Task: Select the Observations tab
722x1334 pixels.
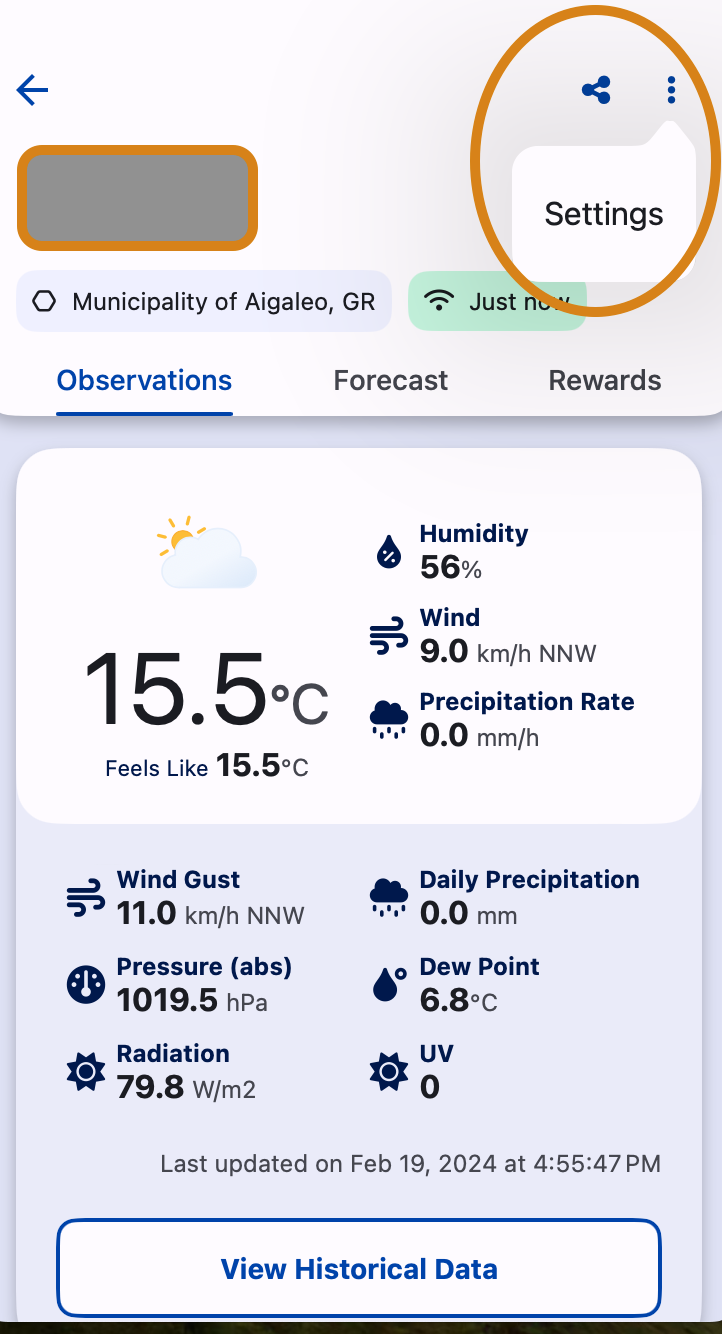Action: 144,381
